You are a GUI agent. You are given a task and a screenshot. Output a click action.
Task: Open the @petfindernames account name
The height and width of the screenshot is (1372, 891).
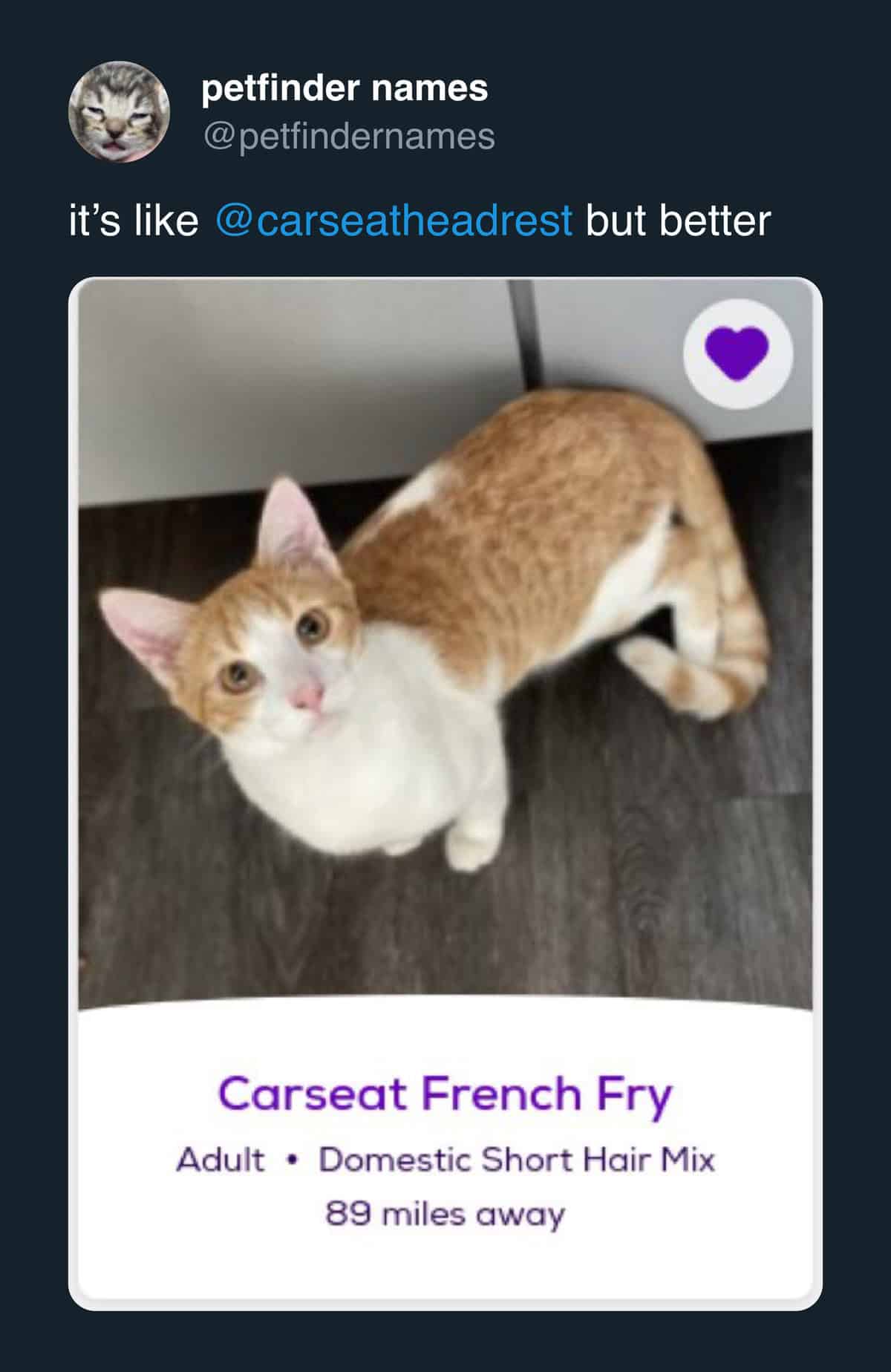pyautogui.click(x=347, y=137)
